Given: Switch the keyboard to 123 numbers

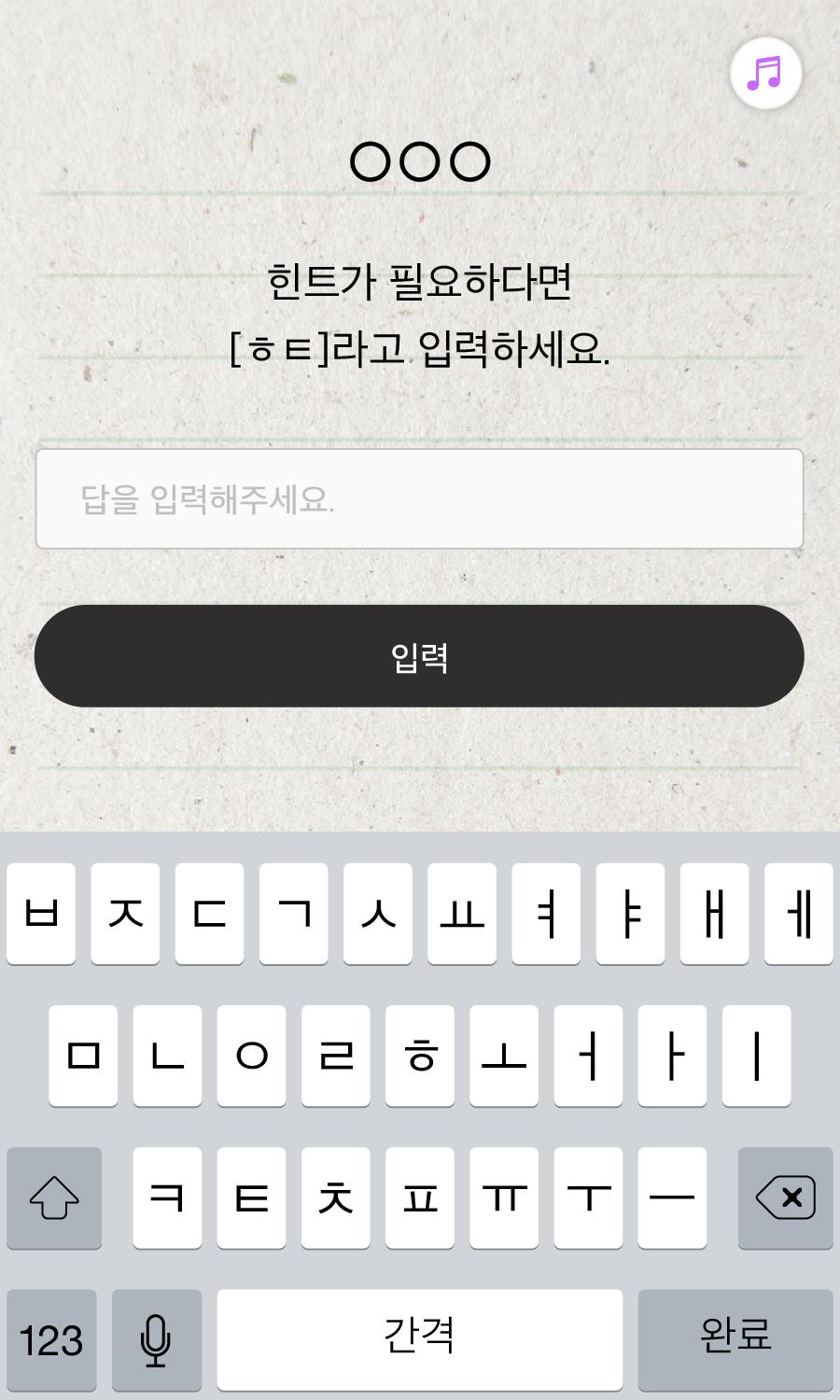Looking at the screenshot, I should 52,1340.
